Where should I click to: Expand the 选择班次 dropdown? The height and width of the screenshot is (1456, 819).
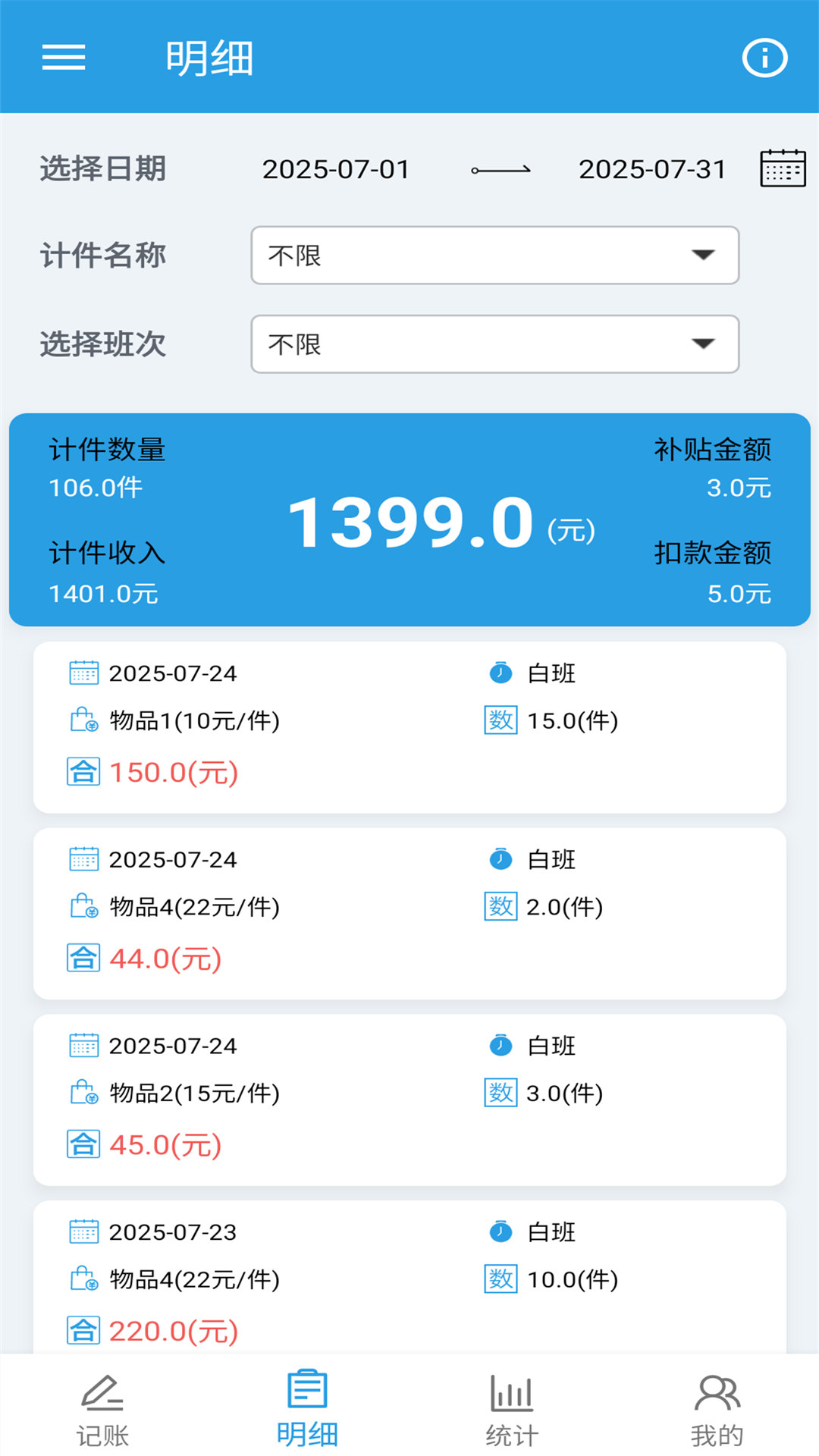pos(495,344)
